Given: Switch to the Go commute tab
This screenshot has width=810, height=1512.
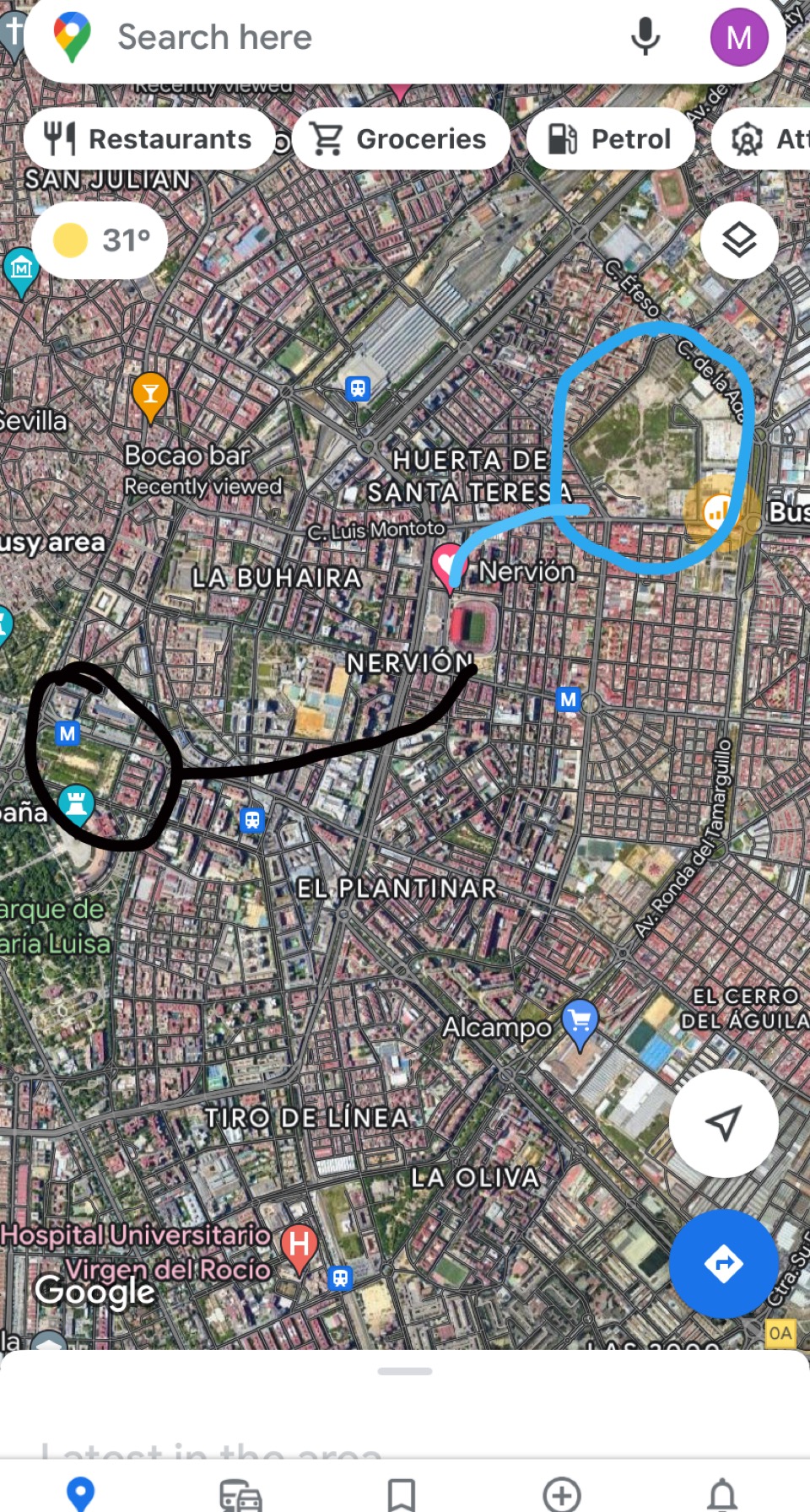Looking at the screenshot, I should pyautogui.click(x=240, y=1494).
